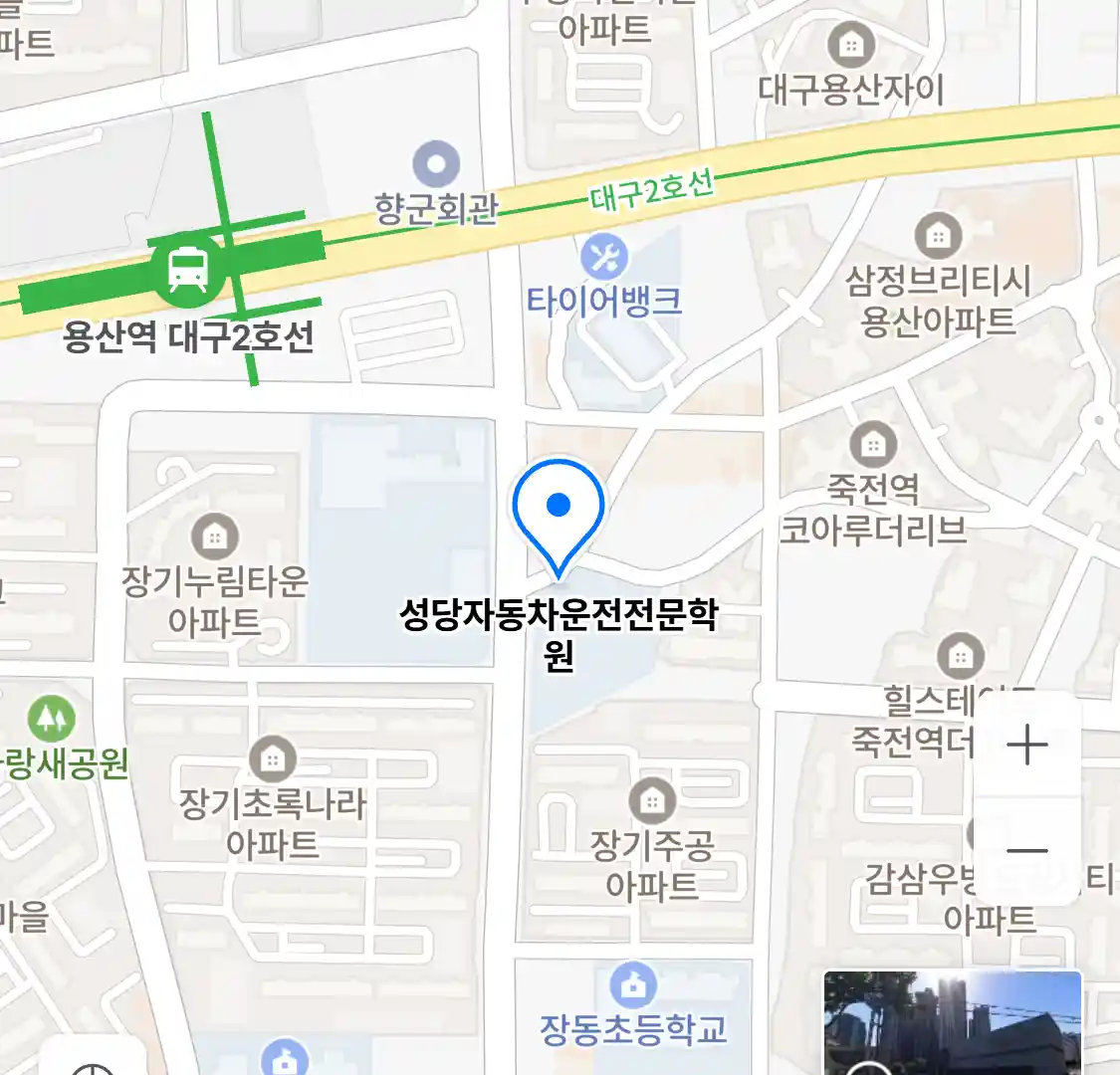The height and width of the screenshot is (1075, 1120).
Task: Open the 대구용산자이 apartment marker
Action: [851, 44]
